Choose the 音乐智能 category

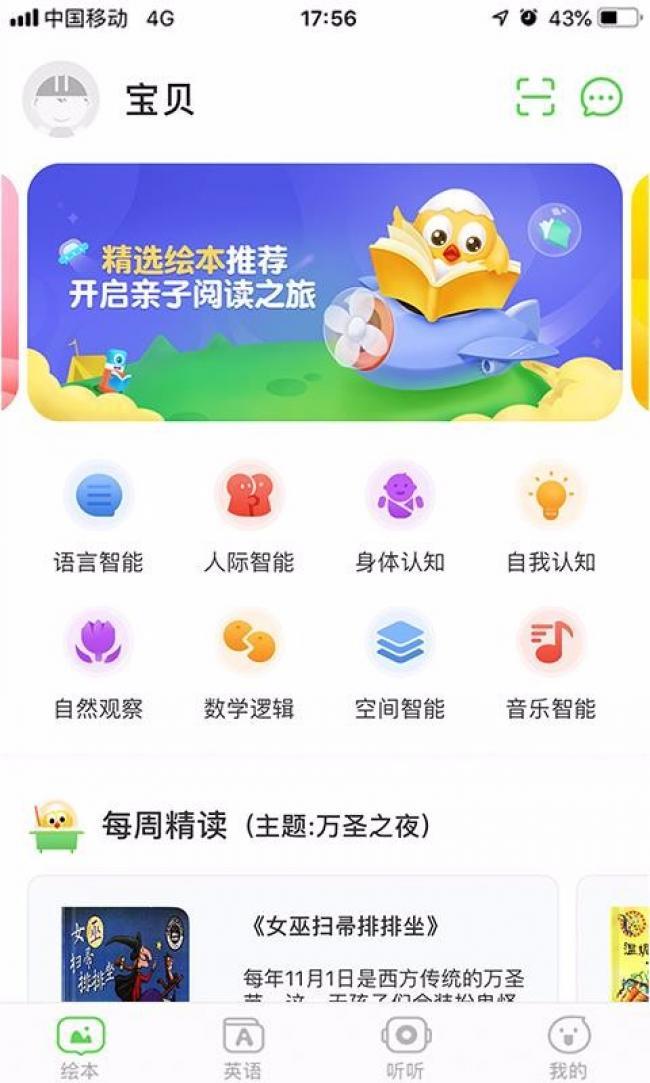coord(551,664)
